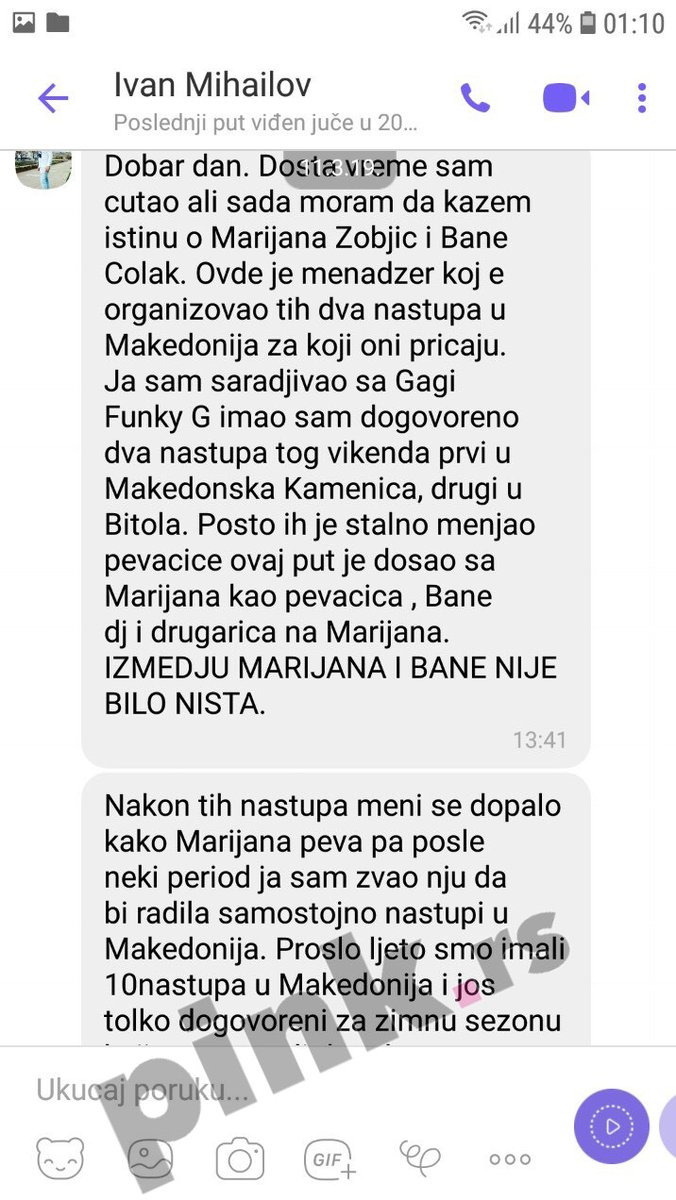Open the sender's avatar next to the message
Screen dimensions: 676x1200
(x=44, y=168)
